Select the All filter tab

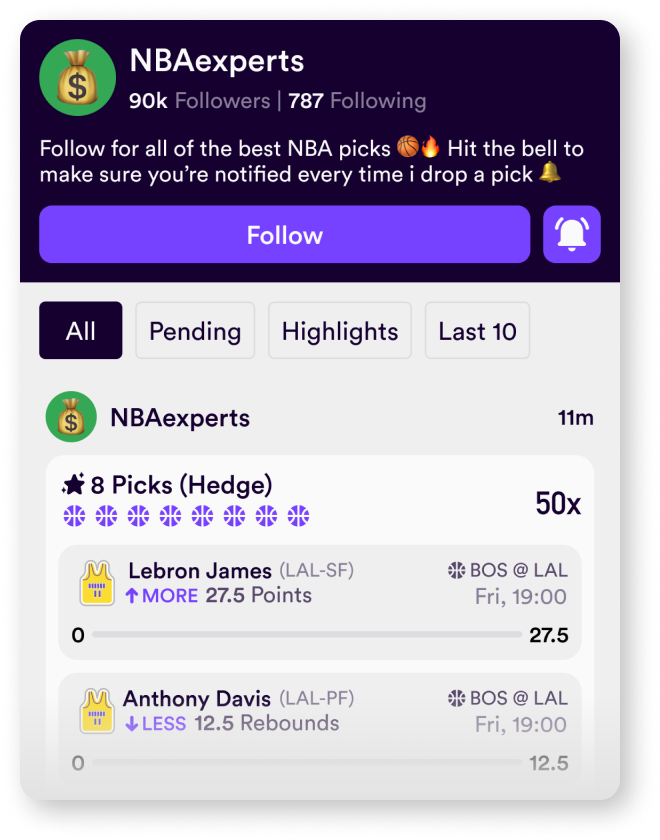coord(81,331)
